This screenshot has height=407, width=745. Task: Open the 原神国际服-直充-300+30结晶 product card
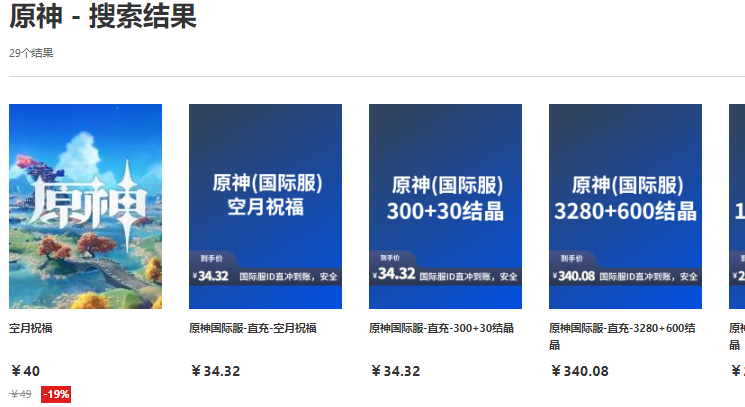click(x=445, y=206)
